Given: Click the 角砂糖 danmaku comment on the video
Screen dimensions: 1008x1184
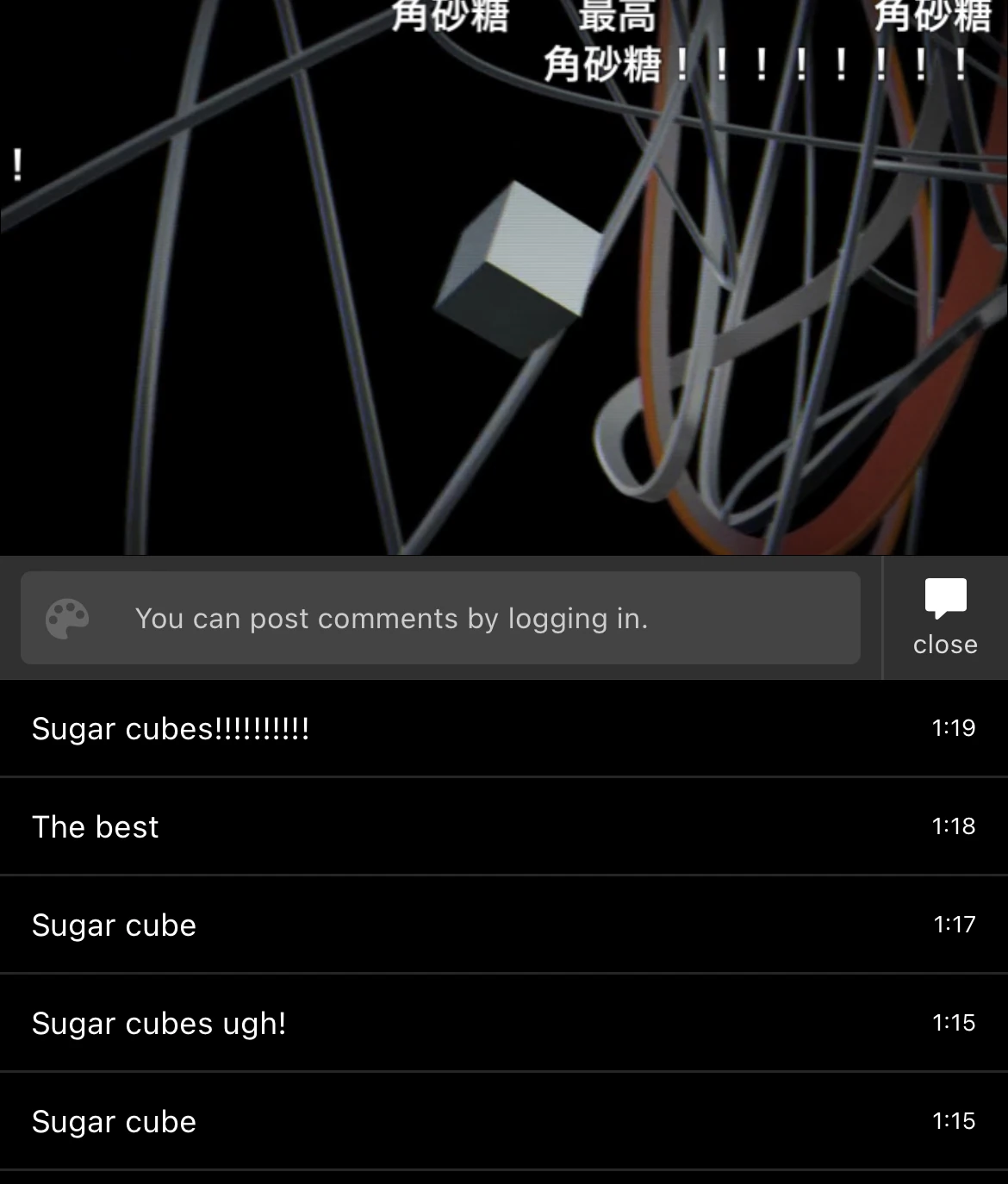Looking at the screenshot, I should (x=452, y=19).
